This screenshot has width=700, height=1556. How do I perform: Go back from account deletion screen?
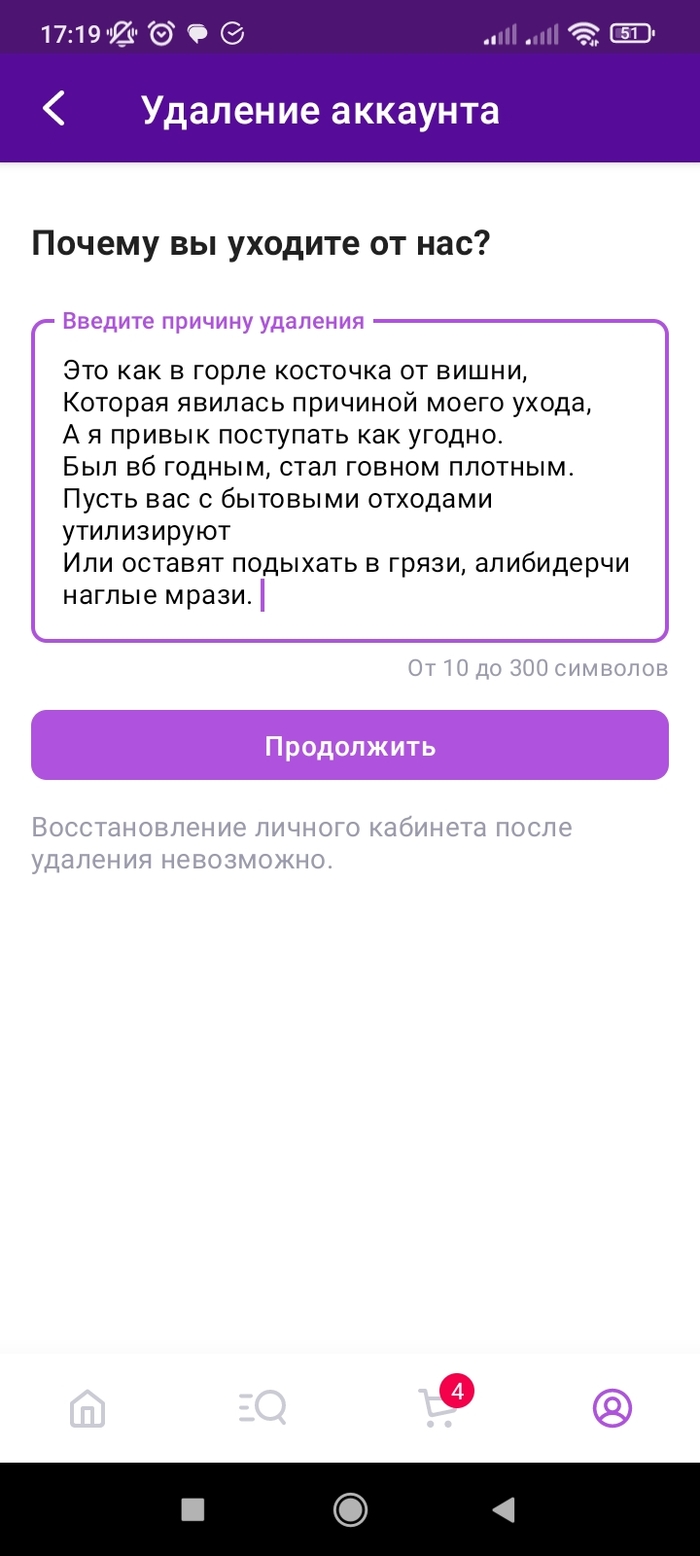tap(54, 109)
